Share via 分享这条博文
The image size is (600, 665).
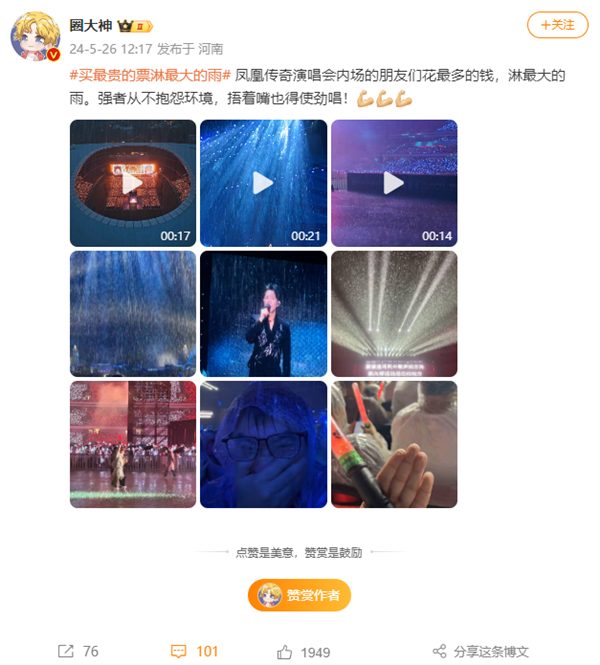click(x=480, y=651)
